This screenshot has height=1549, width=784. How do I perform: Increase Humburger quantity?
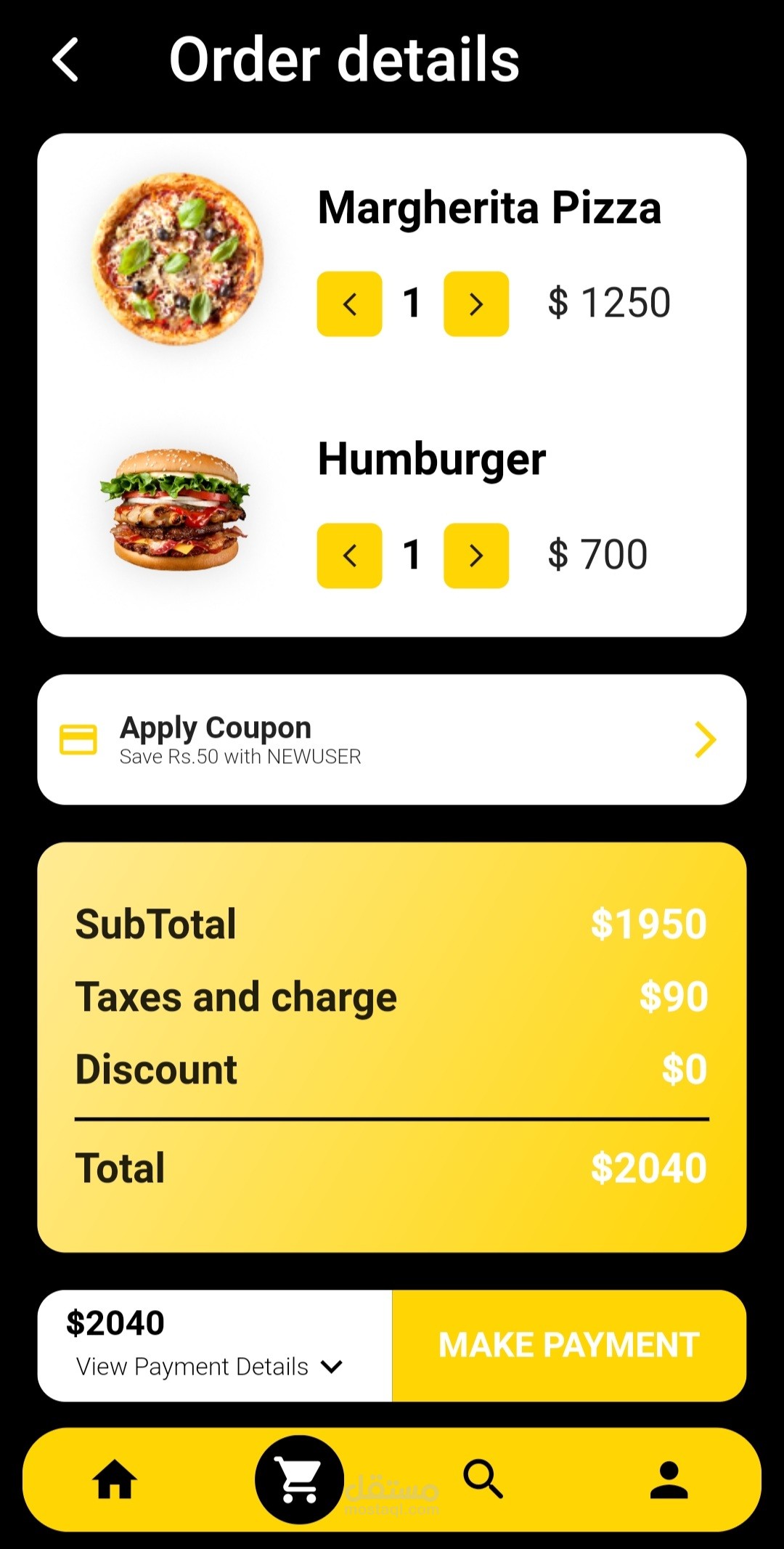click(x=475, y=556)
